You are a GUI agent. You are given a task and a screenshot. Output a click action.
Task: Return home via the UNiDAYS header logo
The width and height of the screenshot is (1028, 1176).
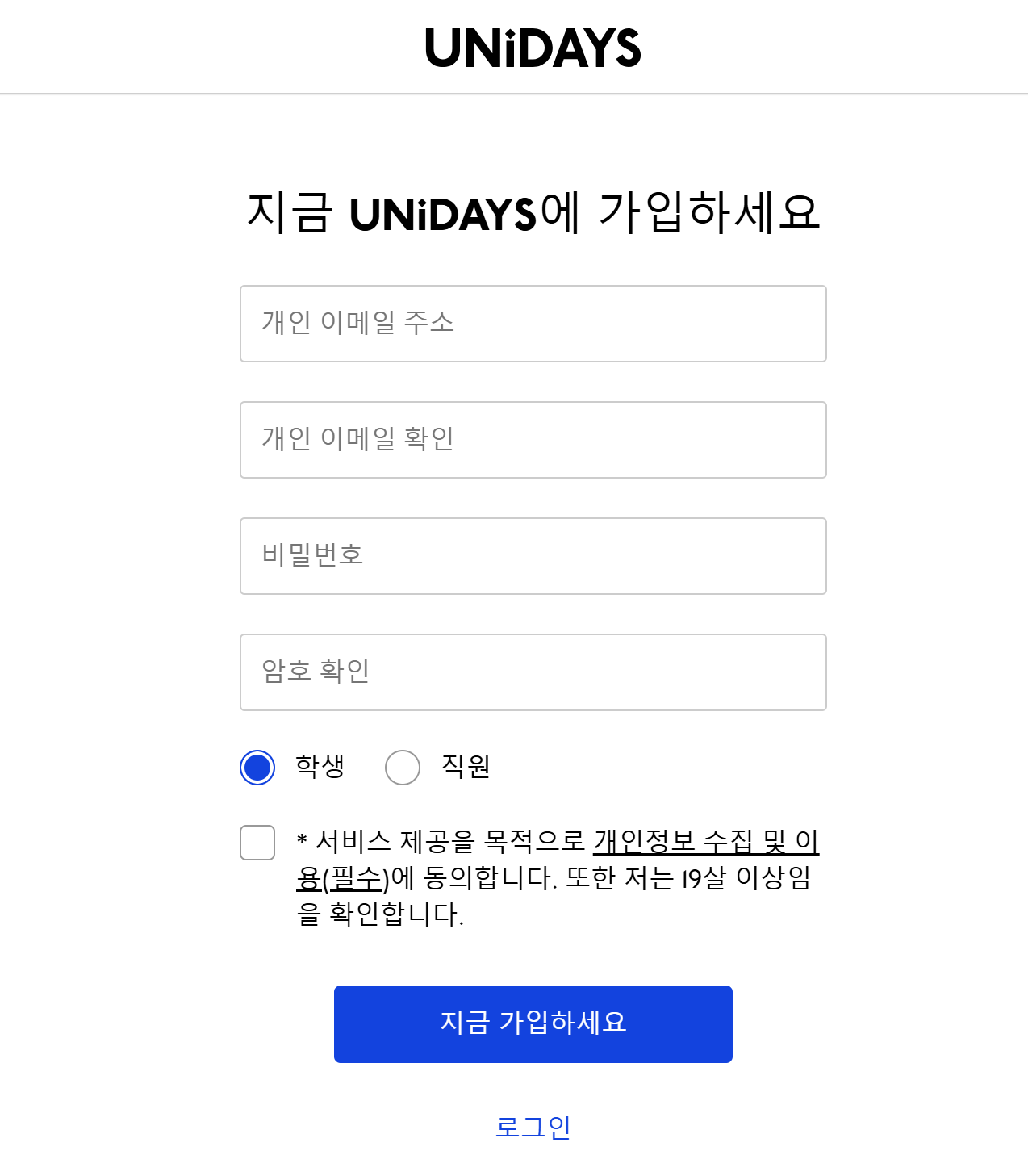tap(533, 48)
